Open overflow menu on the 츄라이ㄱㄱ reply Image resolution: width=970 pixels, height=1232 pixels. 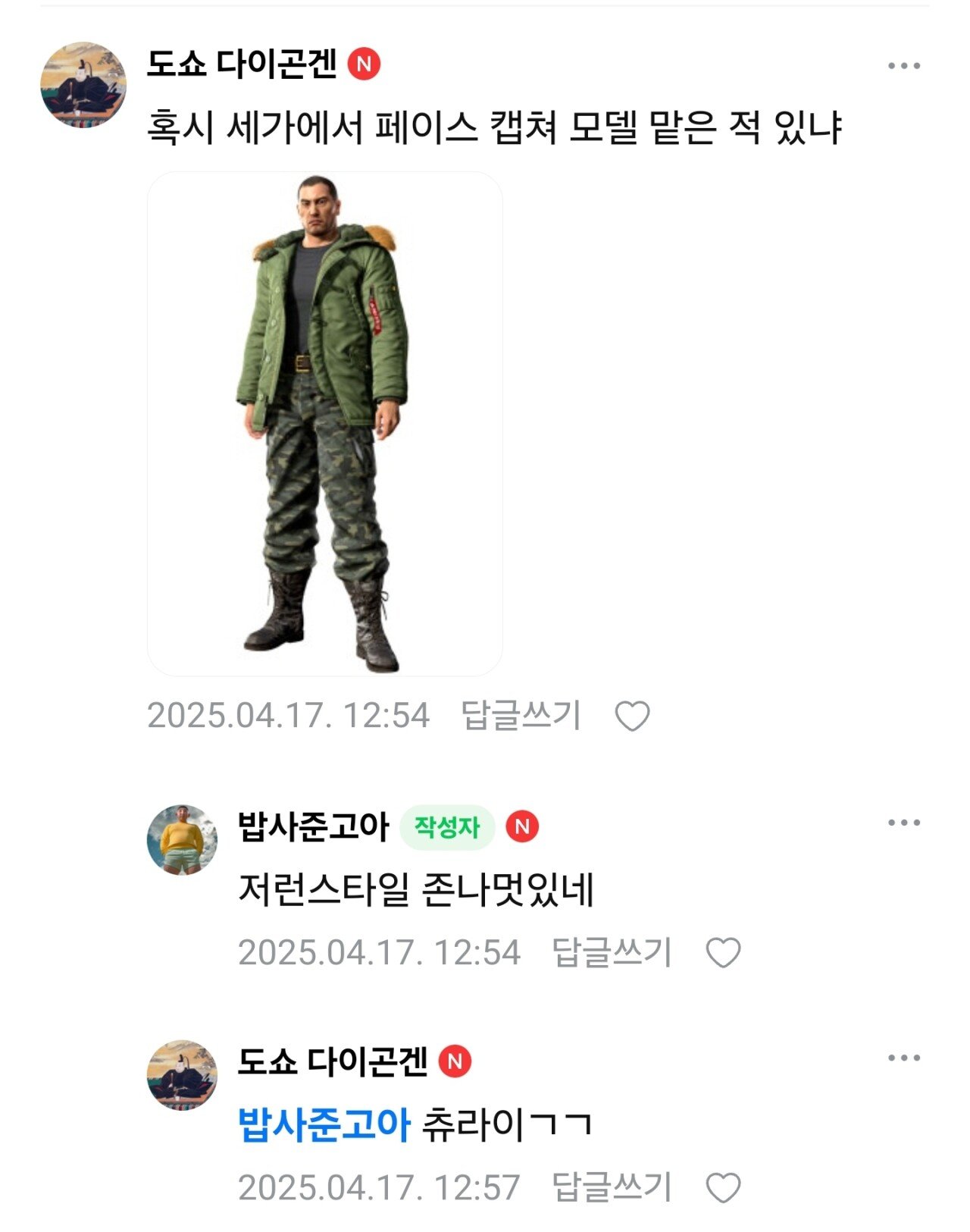pyautogui.click(x=903, y=1058)
